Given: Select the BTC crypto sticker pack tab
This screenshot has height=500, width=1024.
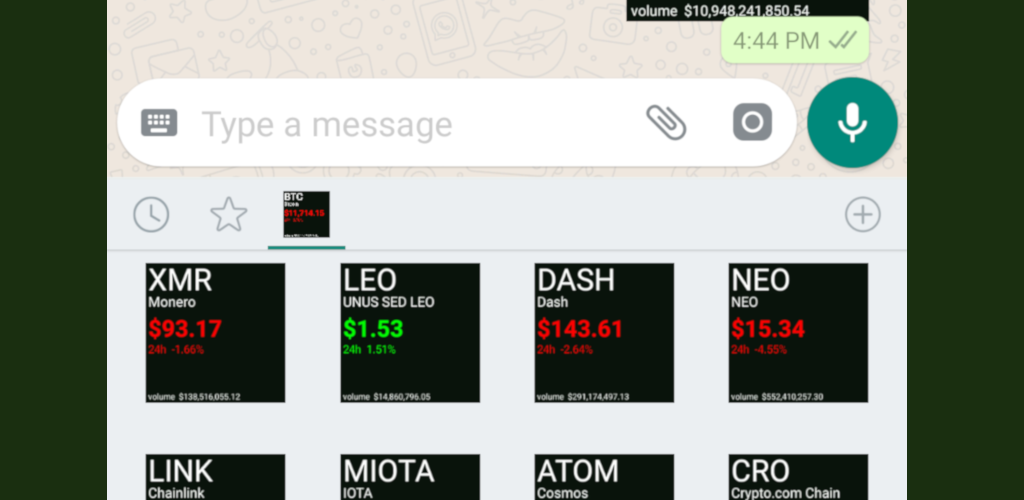Looking at the screenshot, I should click(x=306, y=214).
